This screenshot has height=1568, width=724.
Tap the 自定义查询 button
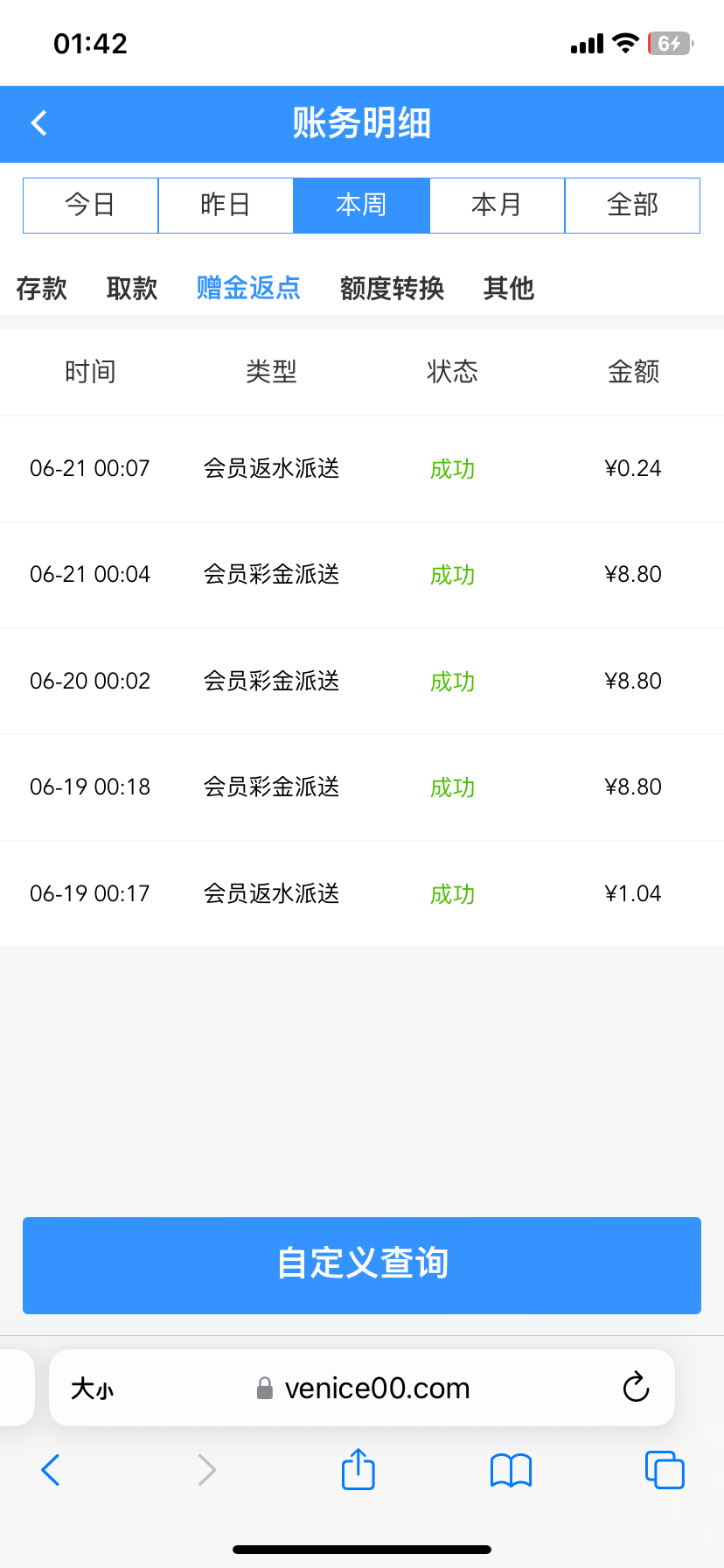pyautogui.click(x=362, y=1264)
